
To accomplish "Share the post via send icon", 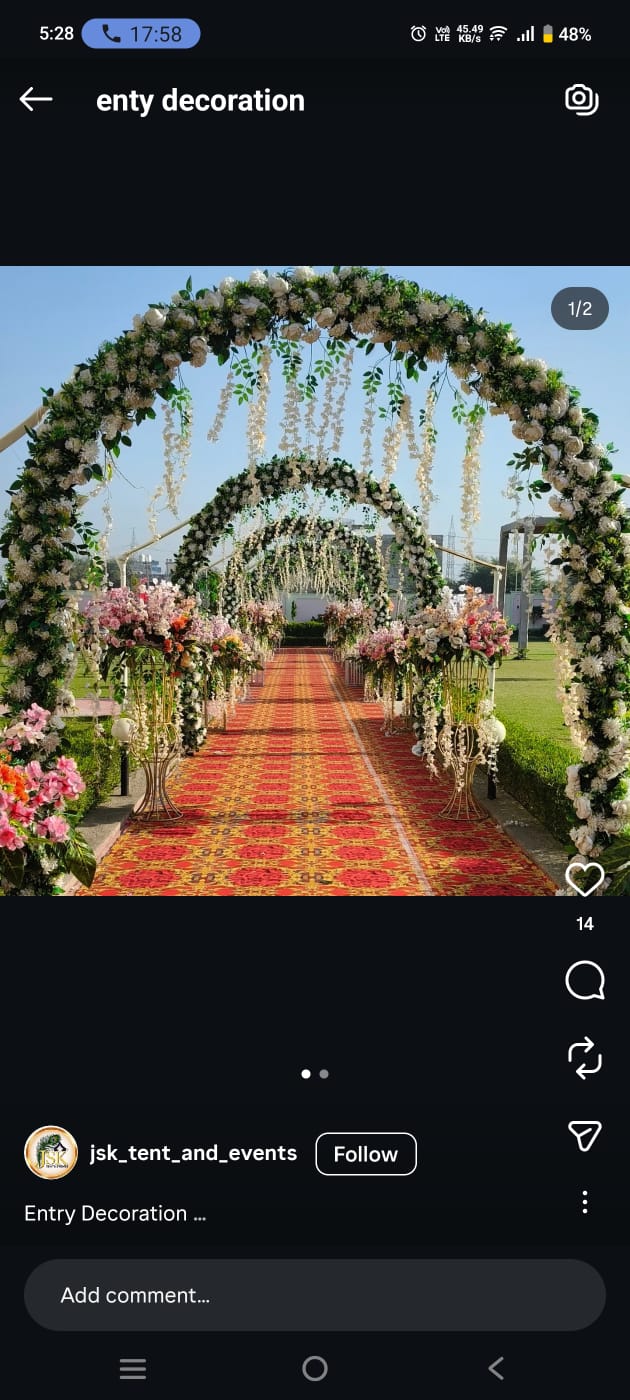I will pos(585,1134).
